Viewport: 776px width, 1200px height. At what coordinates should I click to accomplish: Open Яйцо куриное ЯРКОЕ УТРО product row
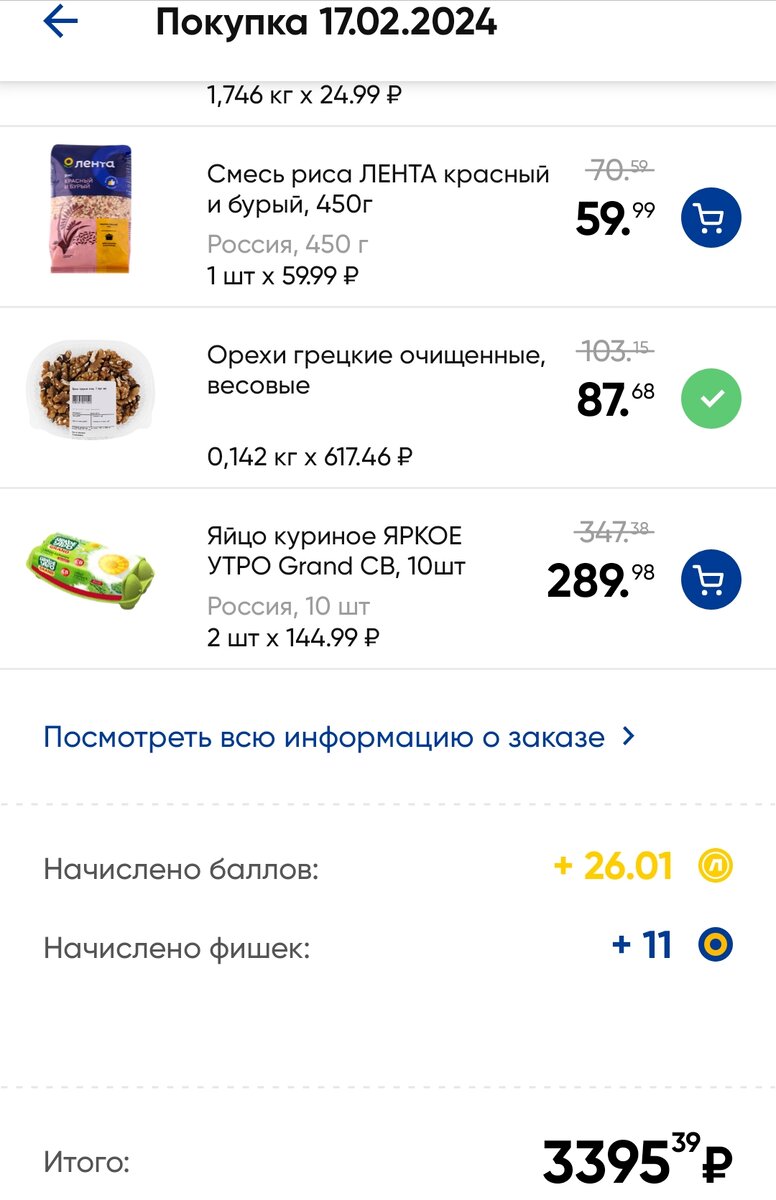click(388, 579)
